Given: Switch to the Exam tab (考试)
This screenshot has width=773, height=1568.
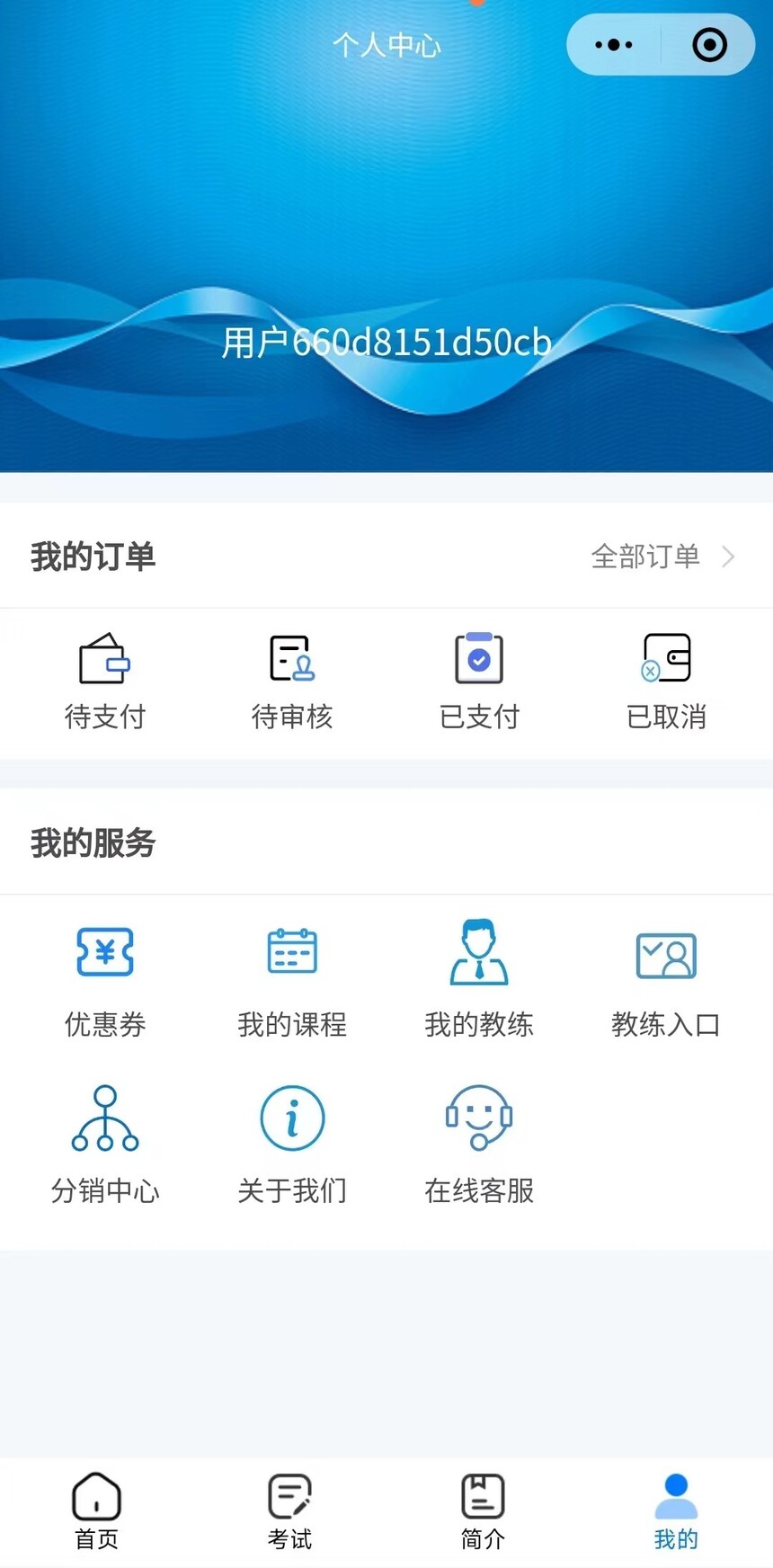Looking at the screenshot, I should pos(289,1512).
